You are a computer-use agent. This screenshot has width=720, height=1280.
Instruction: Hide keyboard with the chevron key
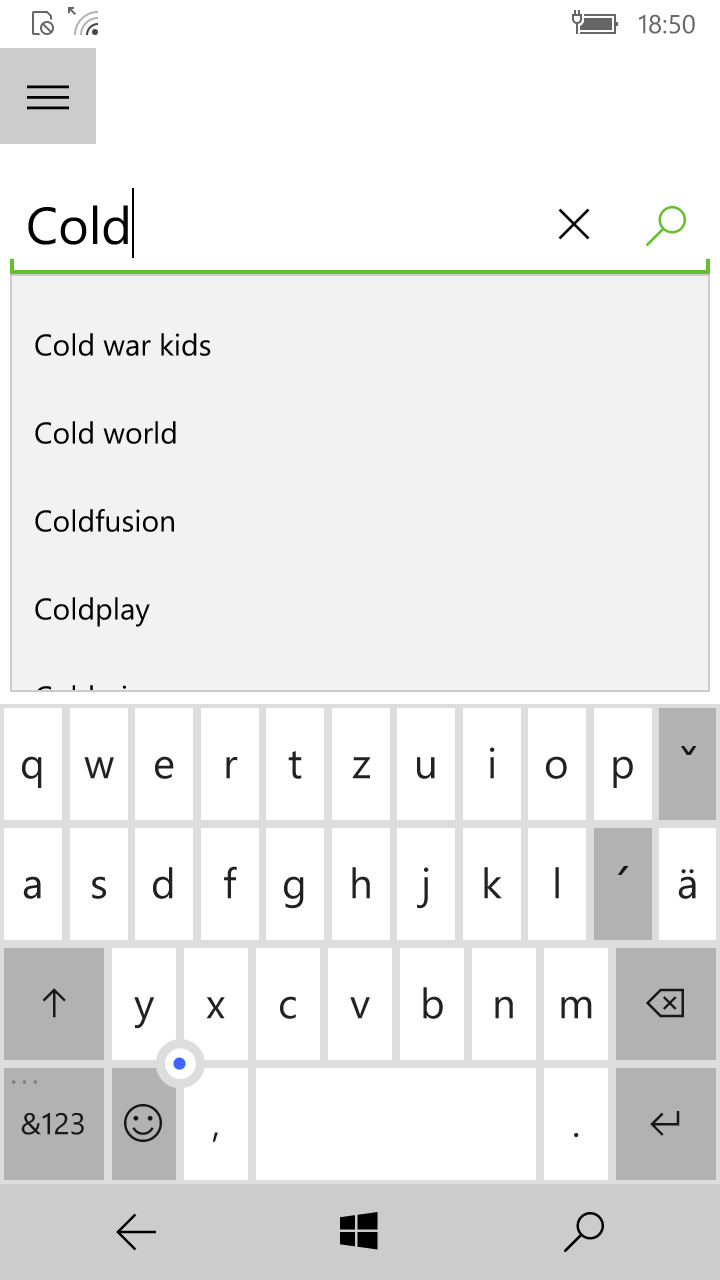tap(688, 764)
